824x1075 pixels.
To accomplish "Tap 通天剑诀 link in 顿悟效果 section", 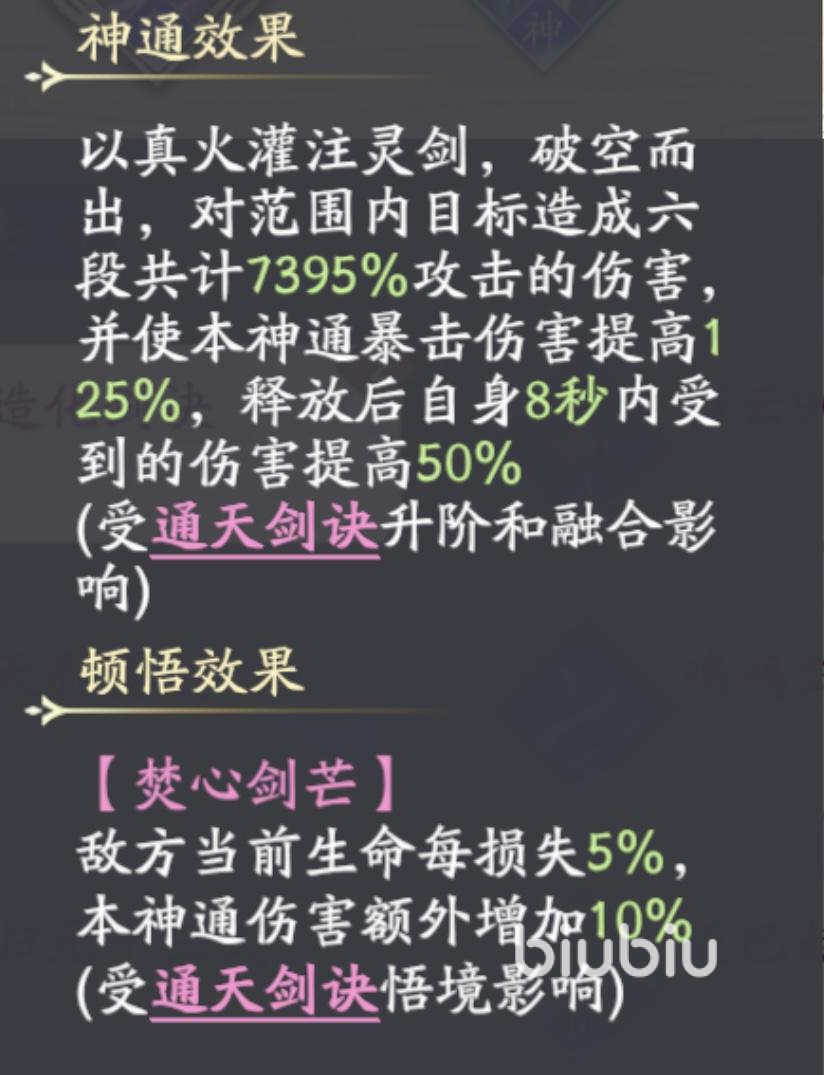I will pyautogui.click(x=265, y=993).
